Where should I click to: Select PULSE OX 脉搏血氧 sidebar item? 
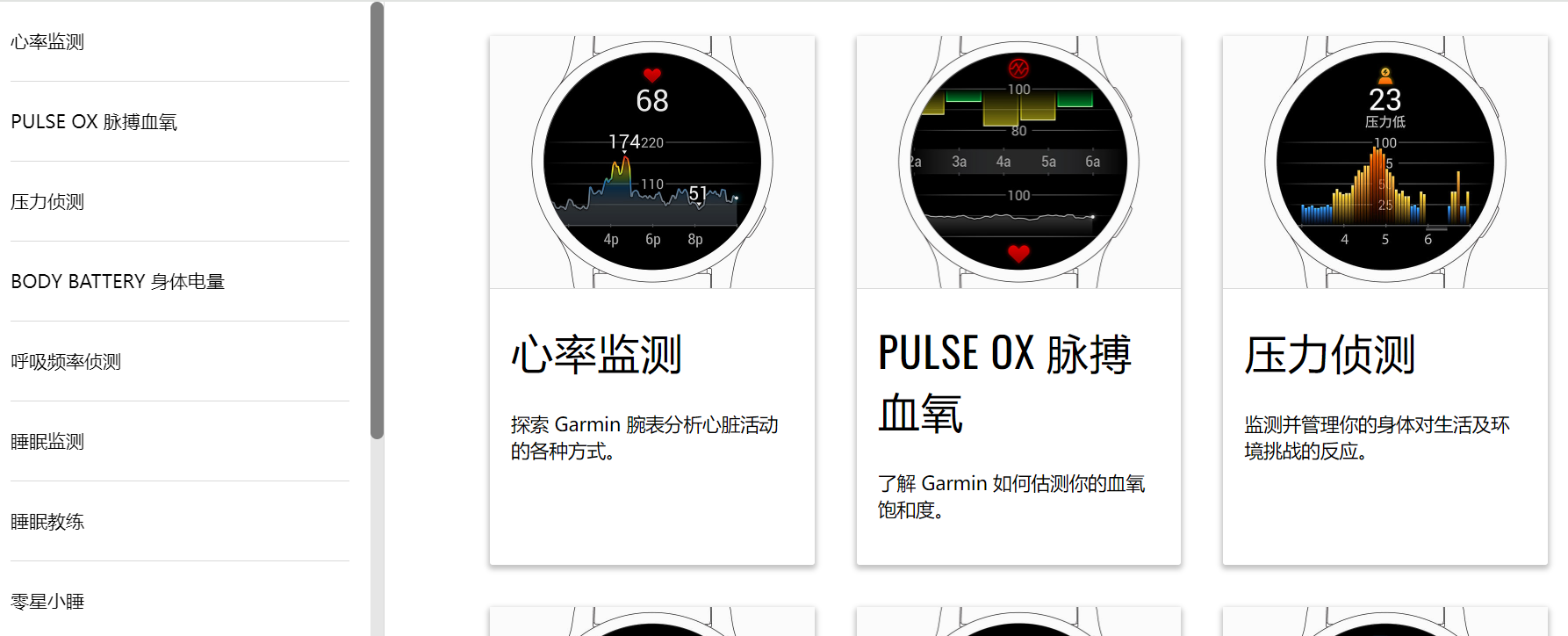pyautogui.click(x=94, y=122)
